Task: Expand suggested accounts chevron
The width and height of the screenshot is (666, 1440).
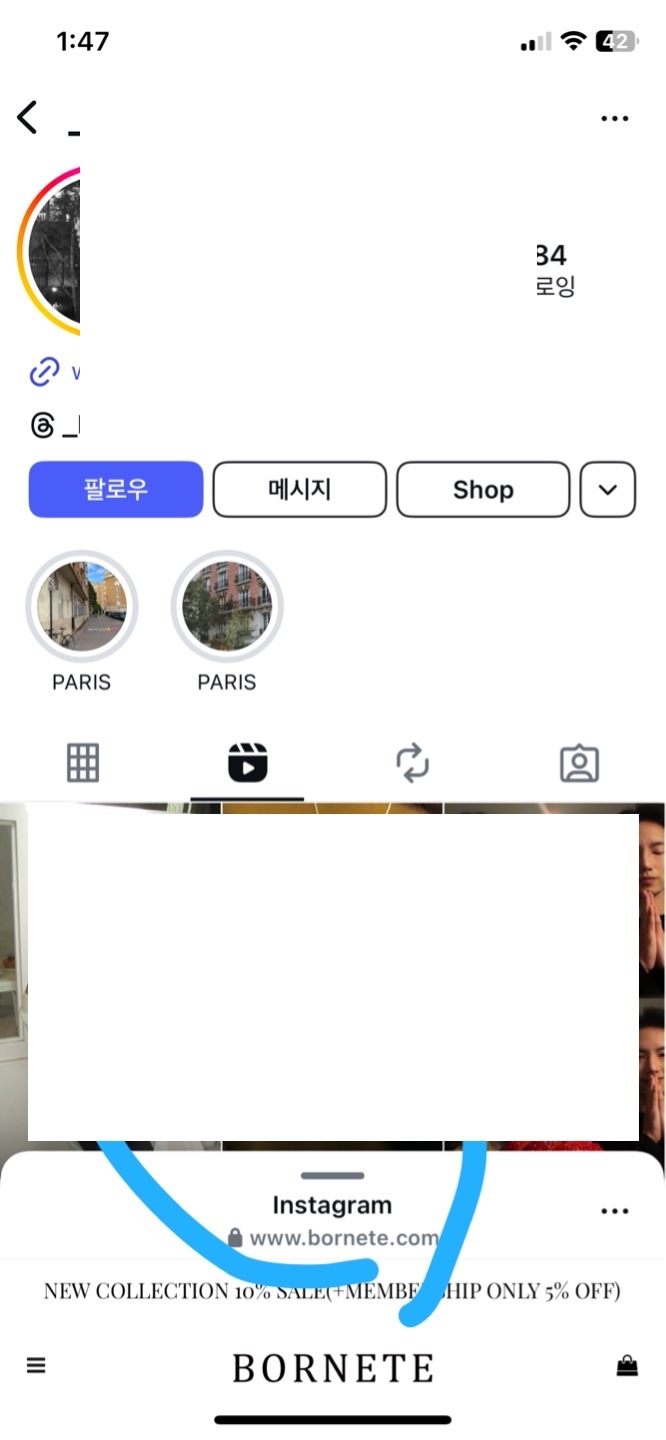Action: point(607,489)
